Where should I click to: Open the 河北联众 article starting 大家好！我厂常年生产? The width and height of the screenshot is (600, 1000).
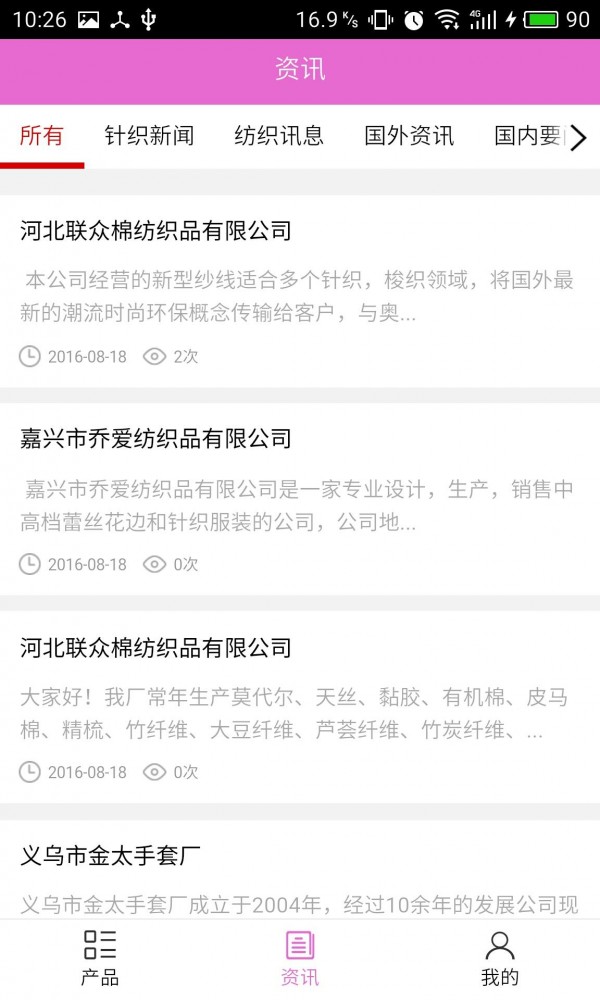(300, 707)
